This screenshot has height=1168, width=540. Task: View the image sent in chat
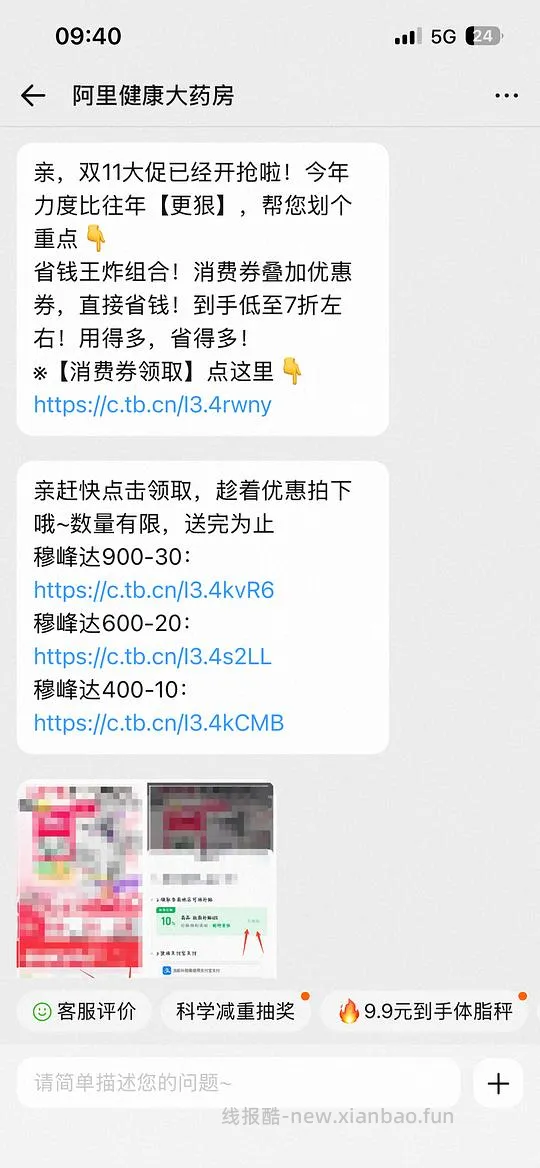coord(146,879)
